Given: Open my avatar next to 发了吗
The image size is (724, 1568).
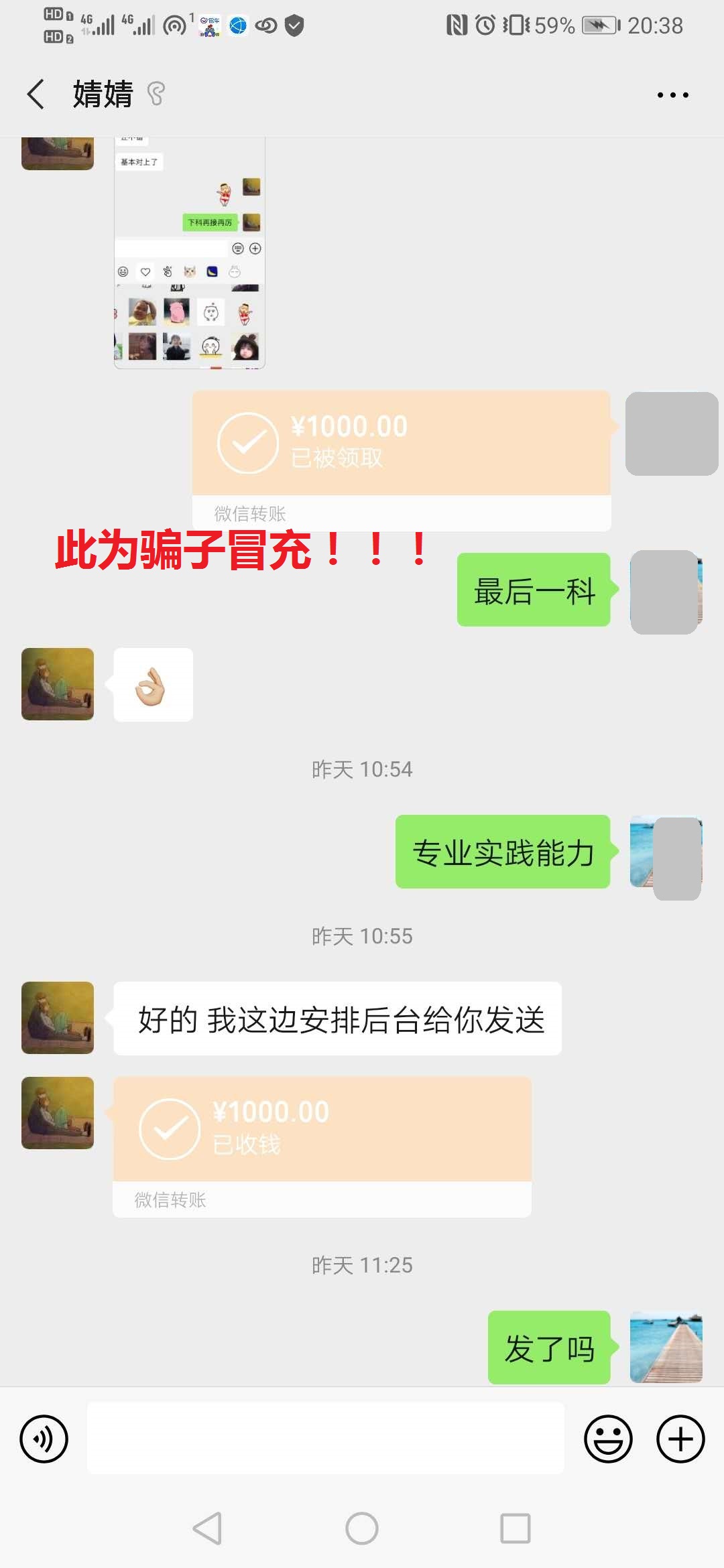Looking at the screenshot, I should tap(666, 1347).
